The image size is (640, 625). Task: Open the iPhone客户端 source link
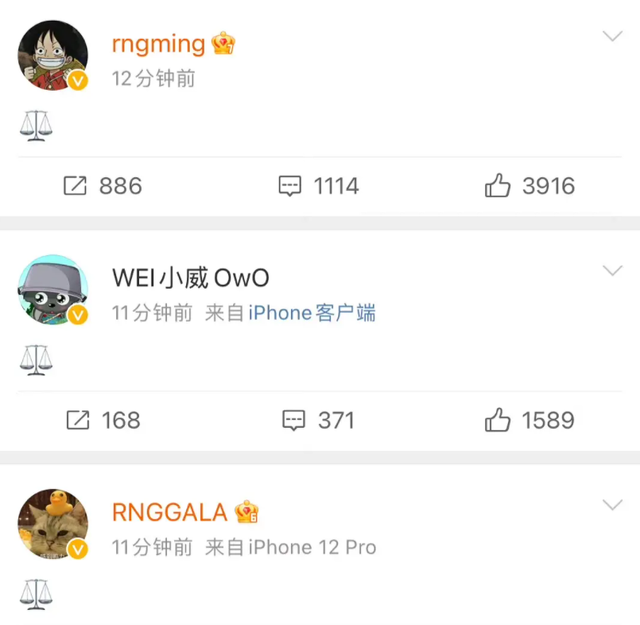[311, 313]
